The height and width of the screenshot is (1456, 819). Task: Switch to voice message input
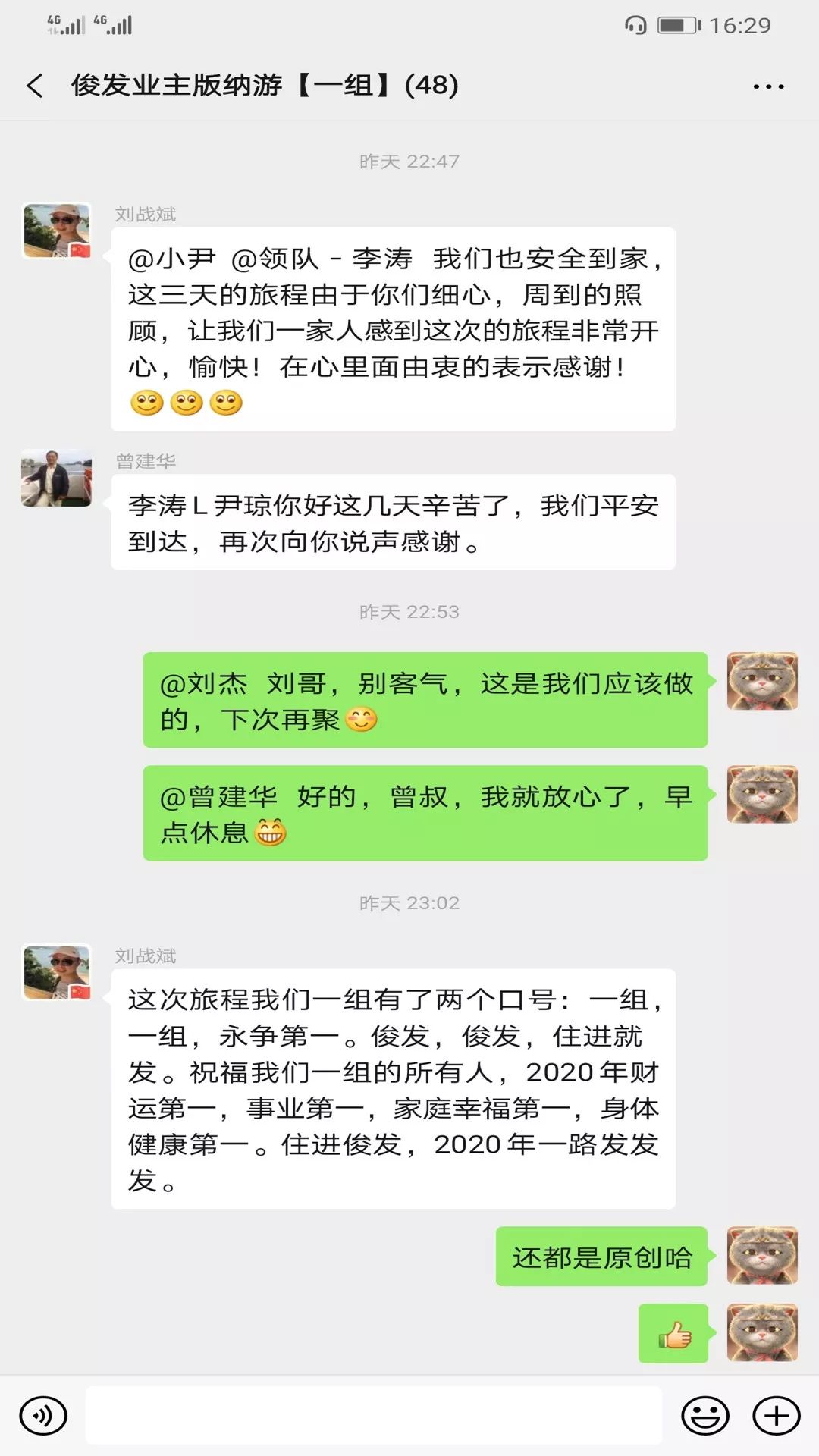[x=43, y=1415]
